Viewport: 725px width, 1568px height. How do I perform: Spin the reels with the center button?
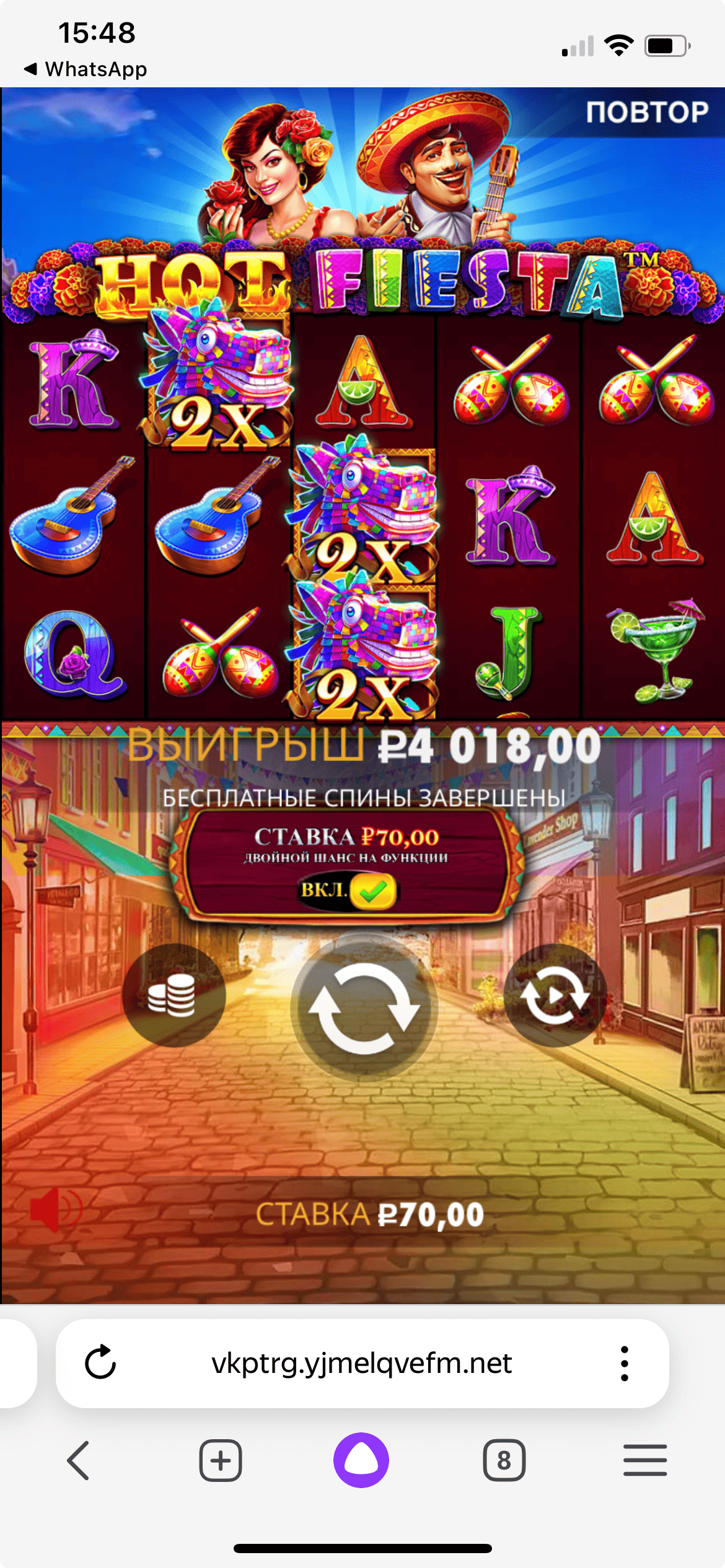(x=364, y=1008)
